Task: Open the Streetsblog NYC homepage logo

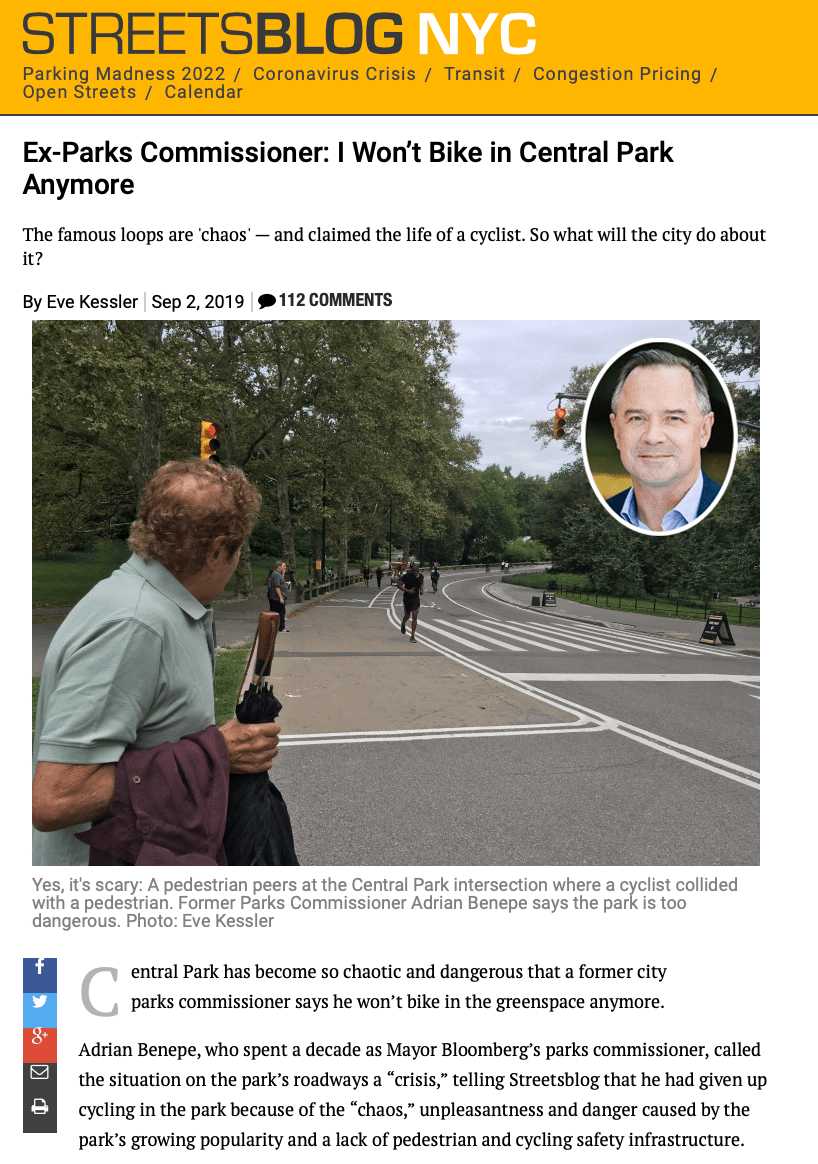Action: click(x=279, y=35)
